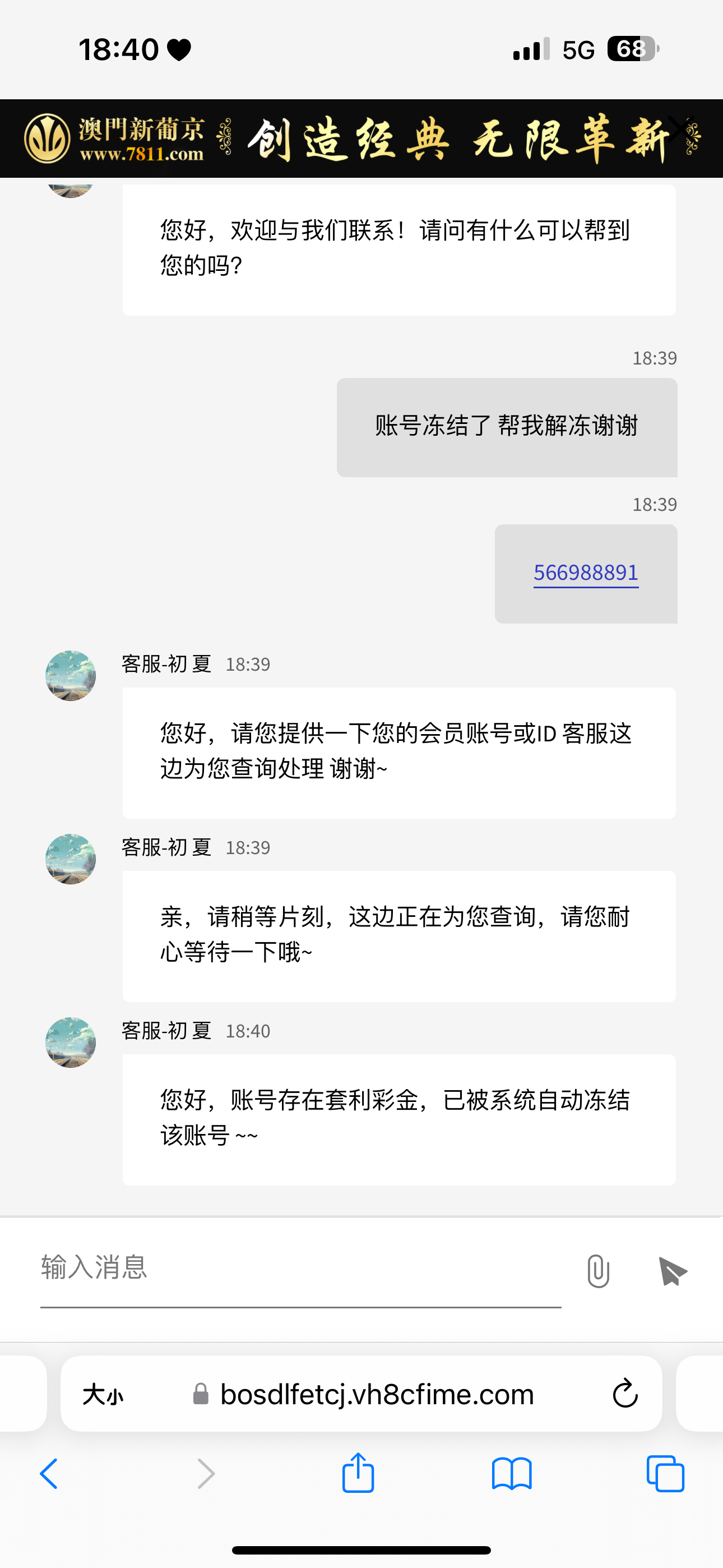This screenshot has height=1568, width=723.
Task: Tap the address bar with bosdlfetcj.vh8cfime.com
Action: (x=376, y=1394)
